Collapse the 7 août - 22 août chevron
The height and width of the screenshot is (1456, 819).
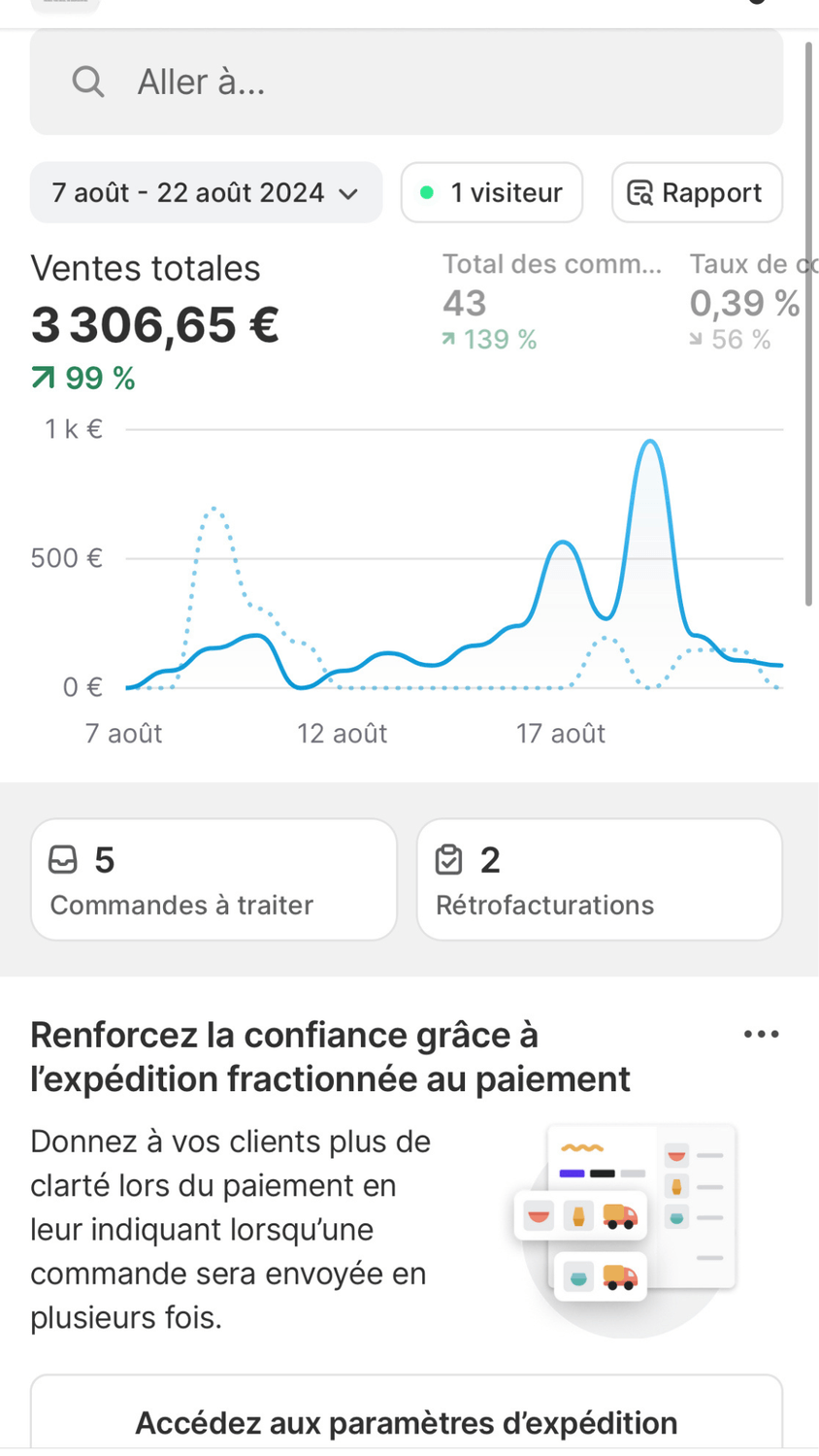(x=346, y=192)
